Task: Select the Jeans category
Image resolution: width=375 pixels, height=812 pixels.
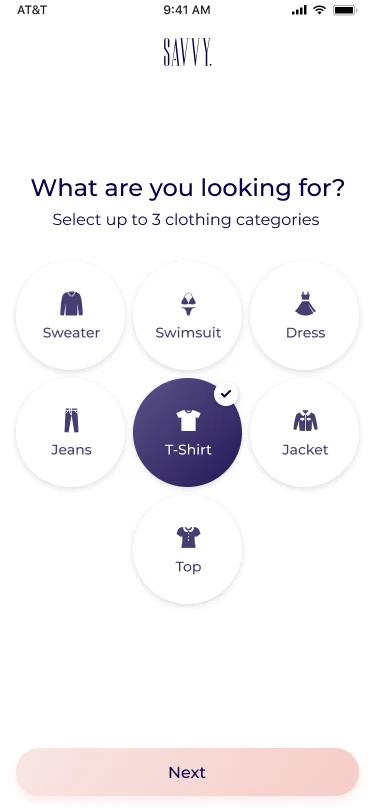Action: tap(70, 432)
